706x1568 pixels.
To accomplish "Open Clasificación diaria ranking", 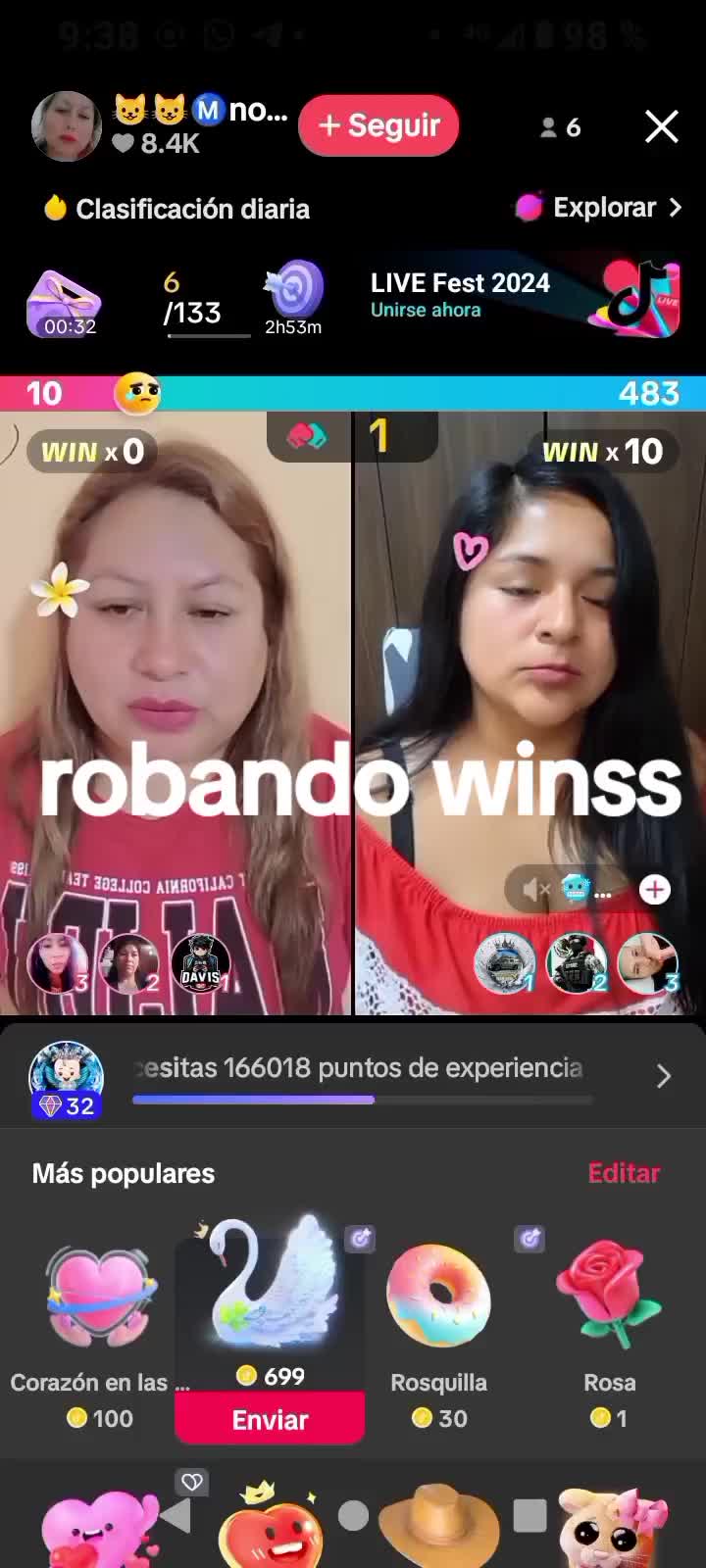I will click(x=177, y=209).
